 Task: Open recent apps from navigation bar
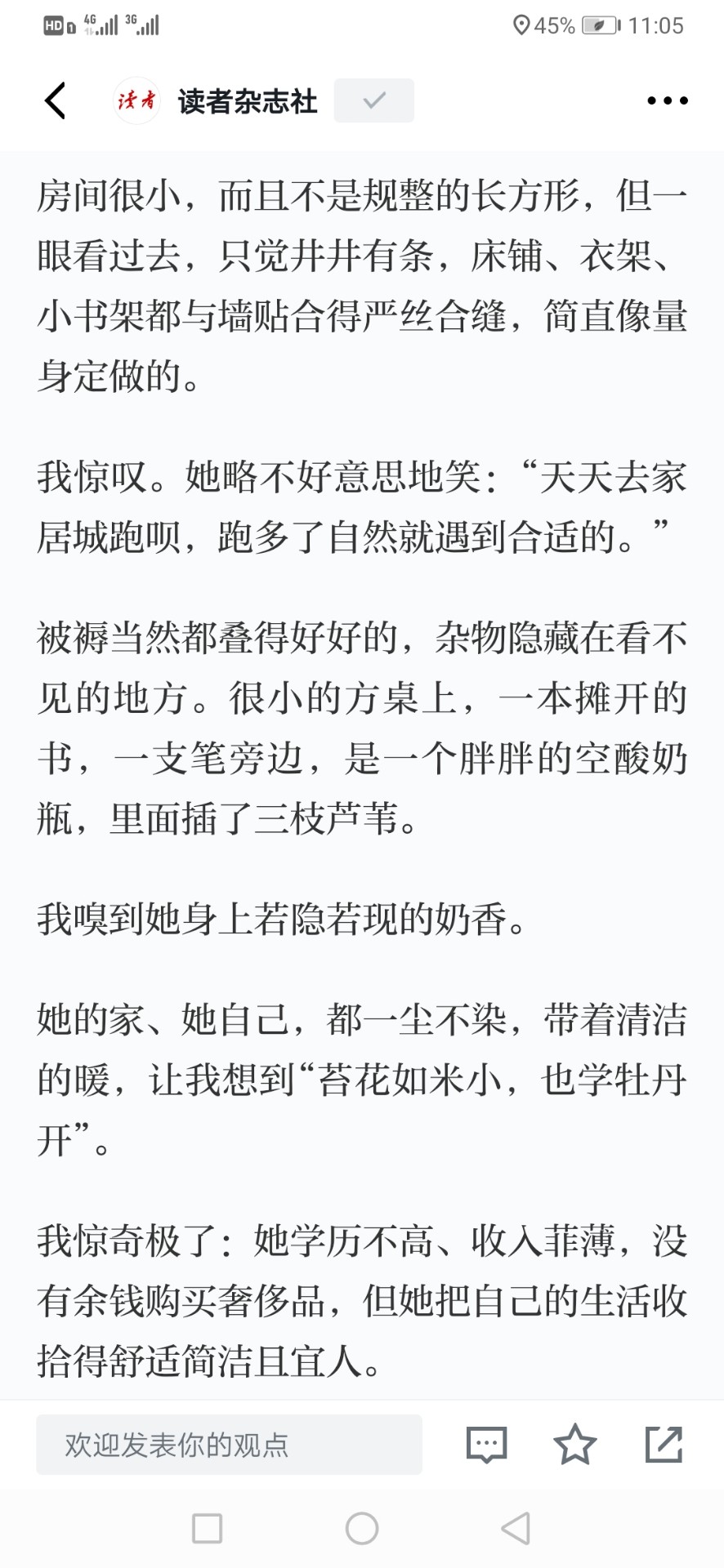(207, 1528)
